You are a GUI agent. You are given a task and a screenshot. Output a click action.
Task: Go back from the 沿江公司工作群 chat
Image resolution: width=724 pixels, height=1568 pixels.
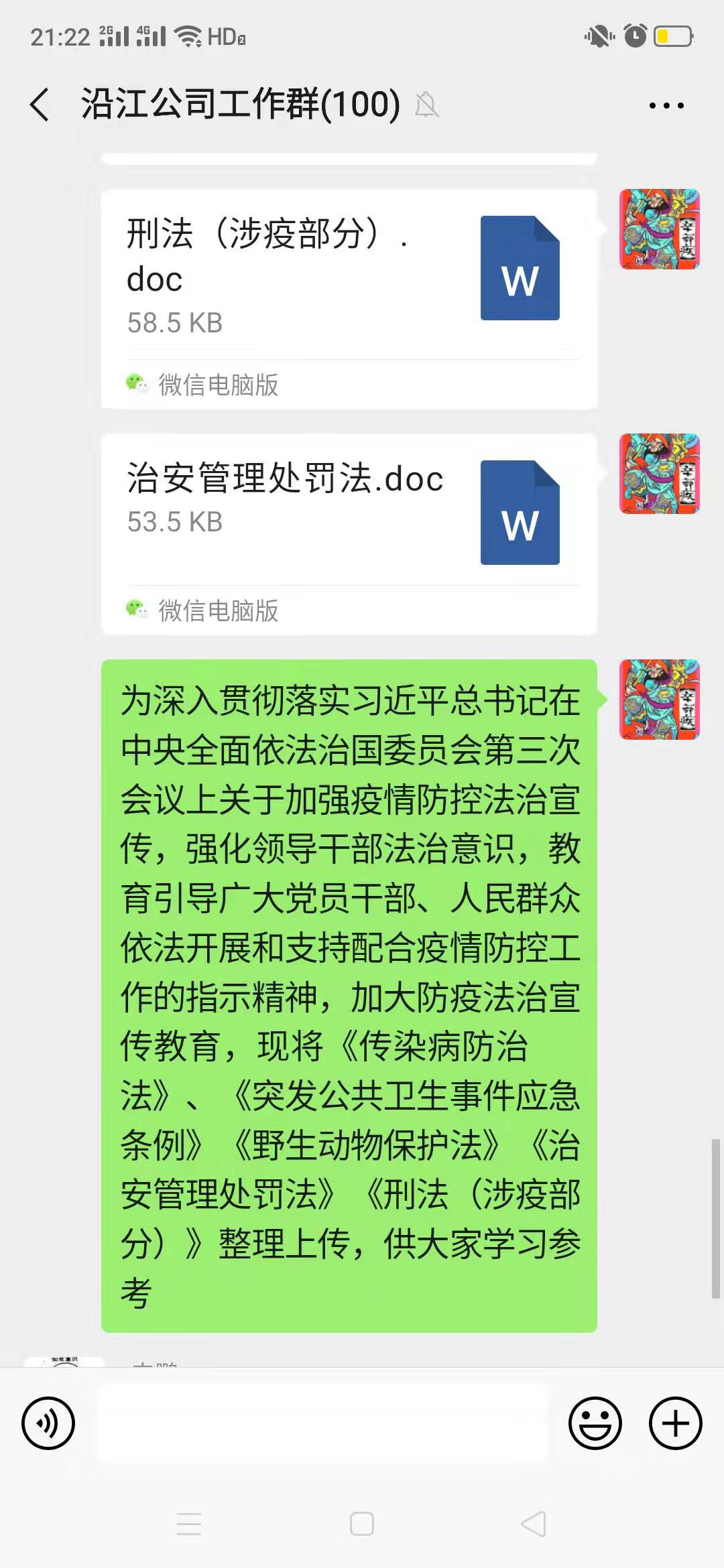point(40,105)
